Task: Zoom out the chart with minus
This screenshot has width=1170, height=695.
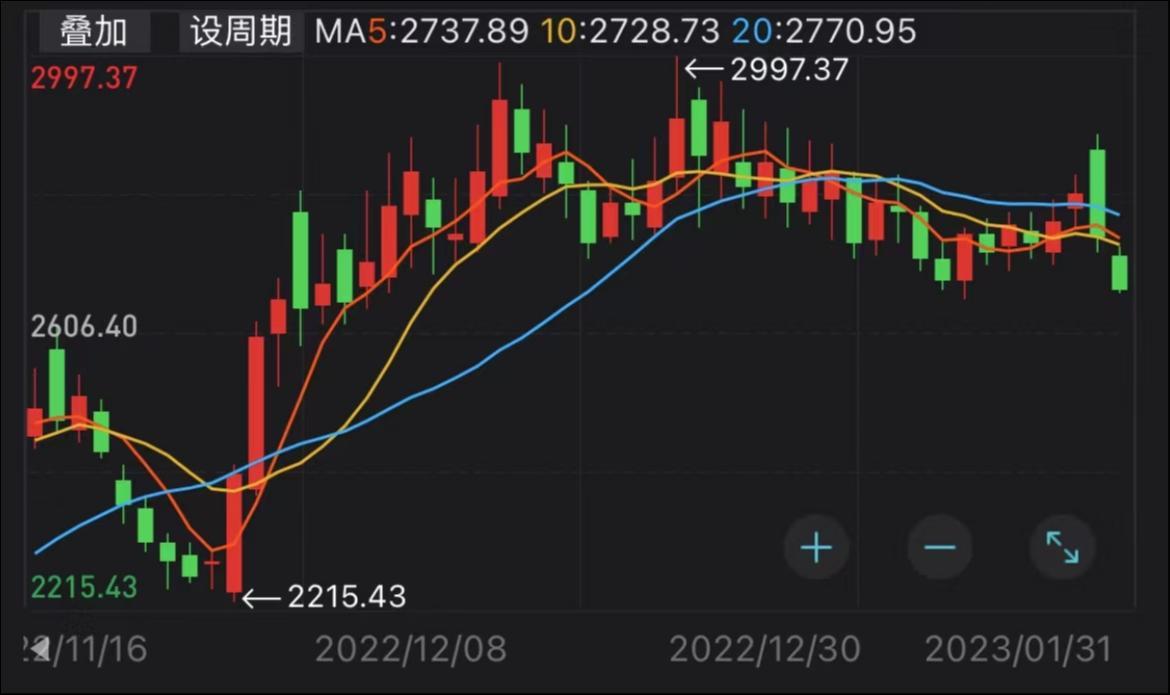Action: click(940, 548)
